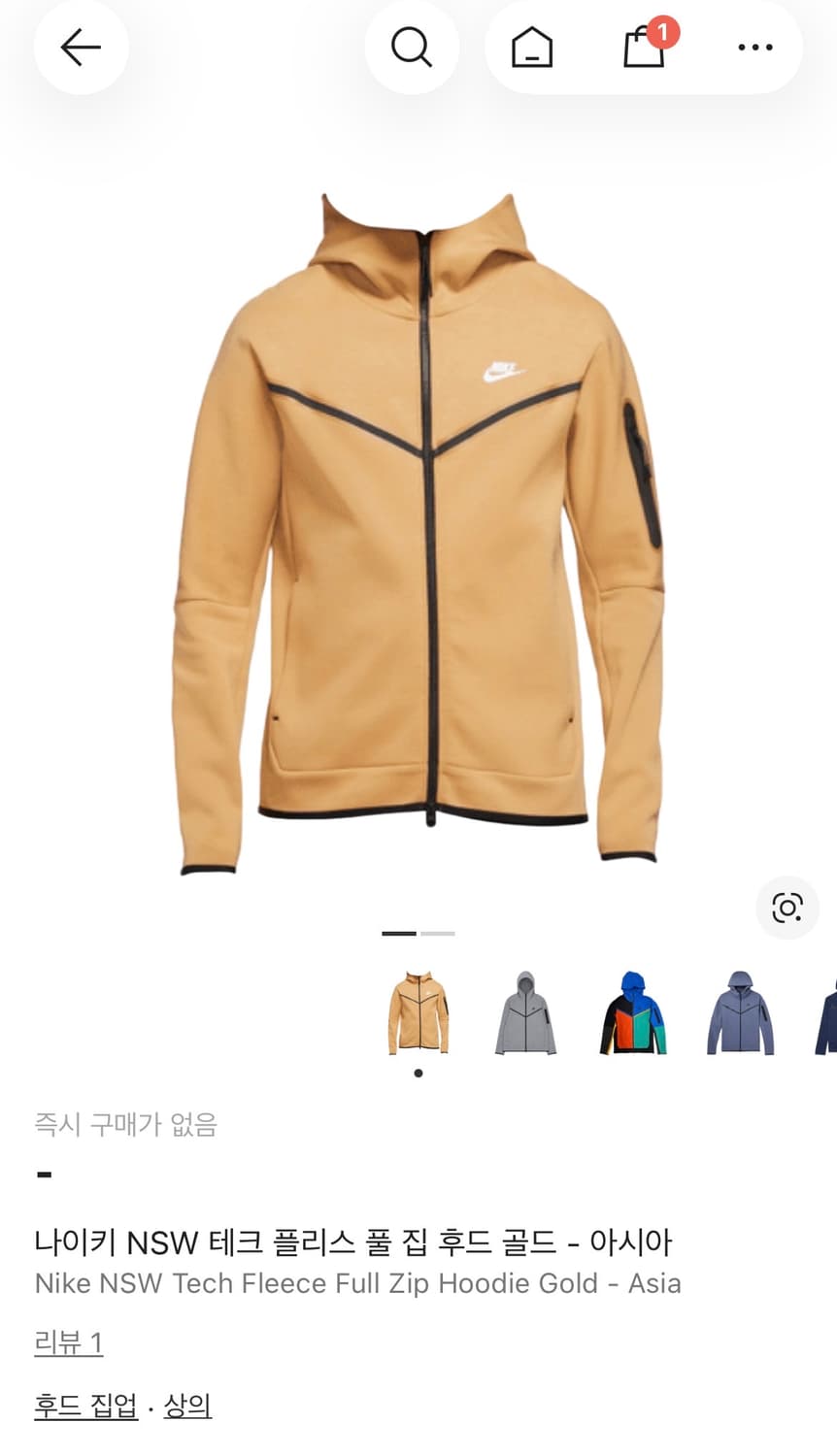This screenshot has height=1456, width=837.
Task: Tap the magnifier inside the search pill
Action: pos(412,47)
